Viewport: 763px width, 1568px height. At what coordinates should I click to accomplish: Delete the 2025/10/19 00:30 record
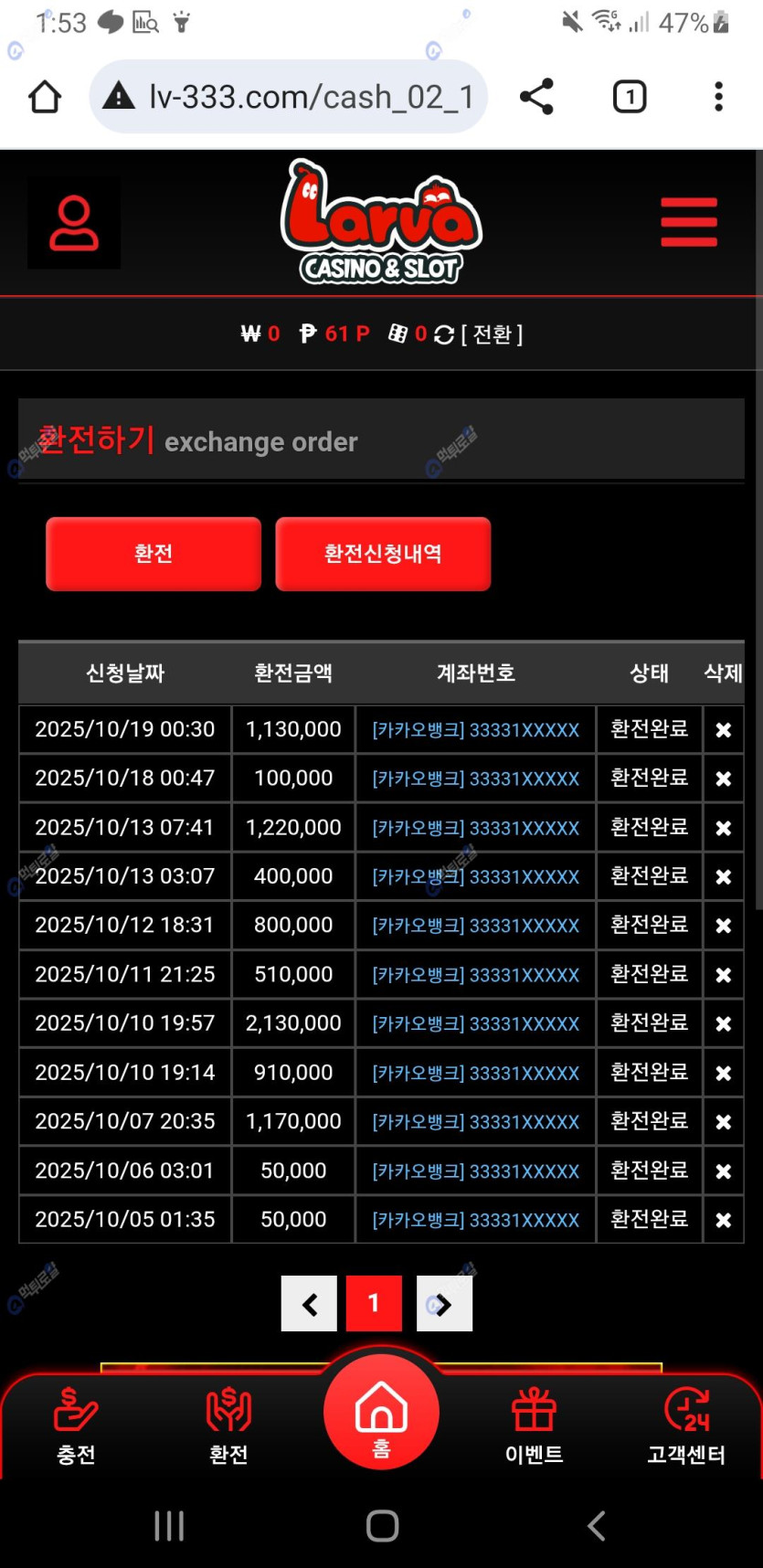tap(723, 730)
